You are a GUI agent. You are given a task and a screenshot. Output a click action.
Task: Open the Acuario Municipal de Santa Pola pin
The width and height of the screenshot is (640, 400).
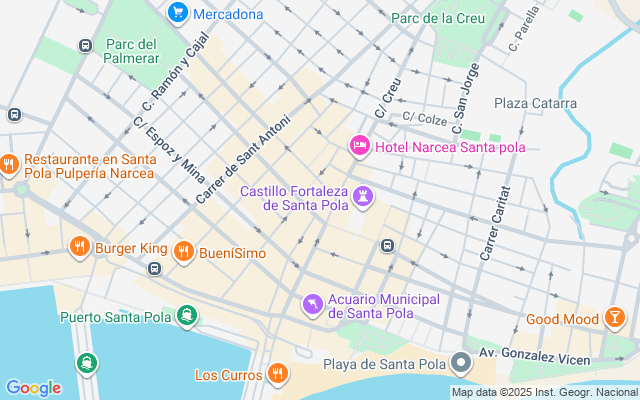point(313,305)
